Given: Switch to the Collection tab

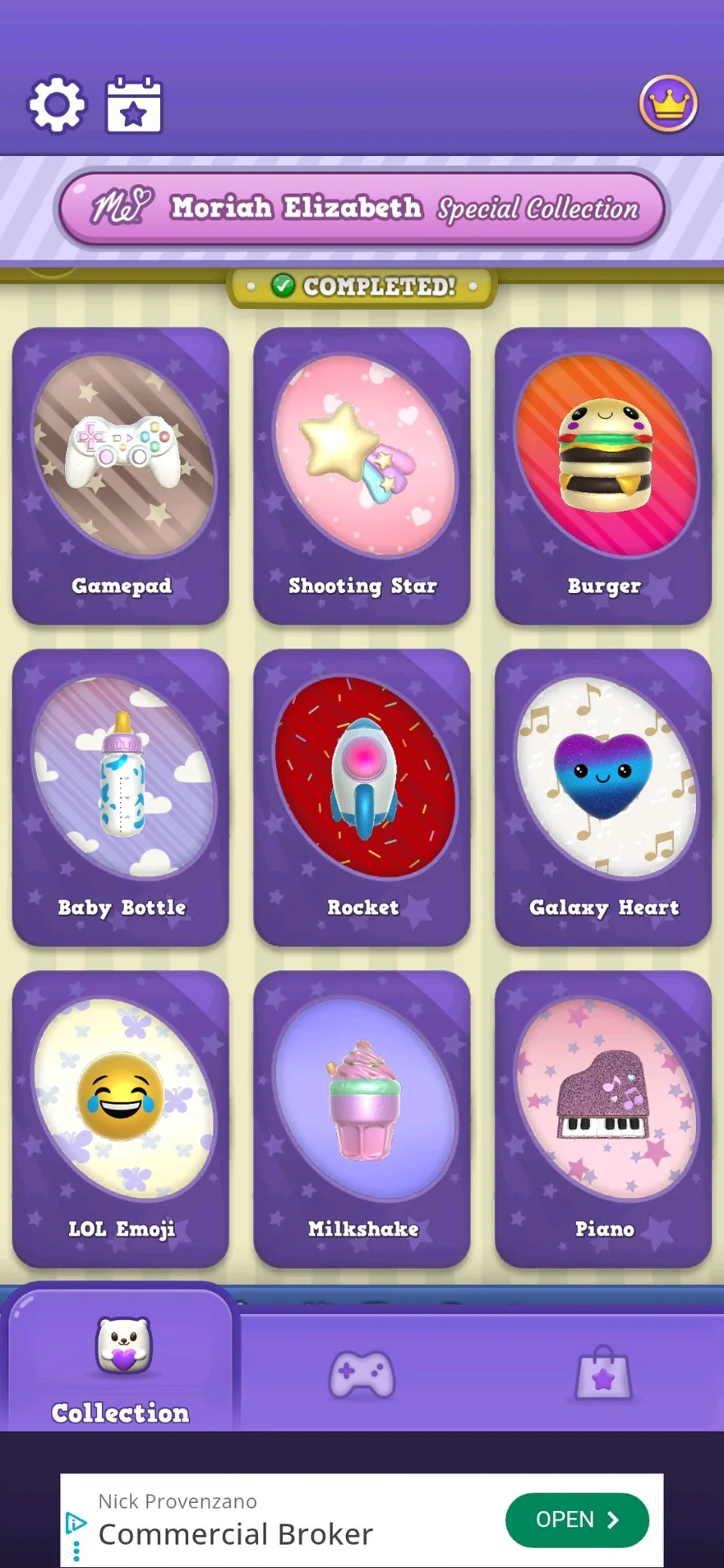Looking at the screenshot, I should click(121, 1367).
